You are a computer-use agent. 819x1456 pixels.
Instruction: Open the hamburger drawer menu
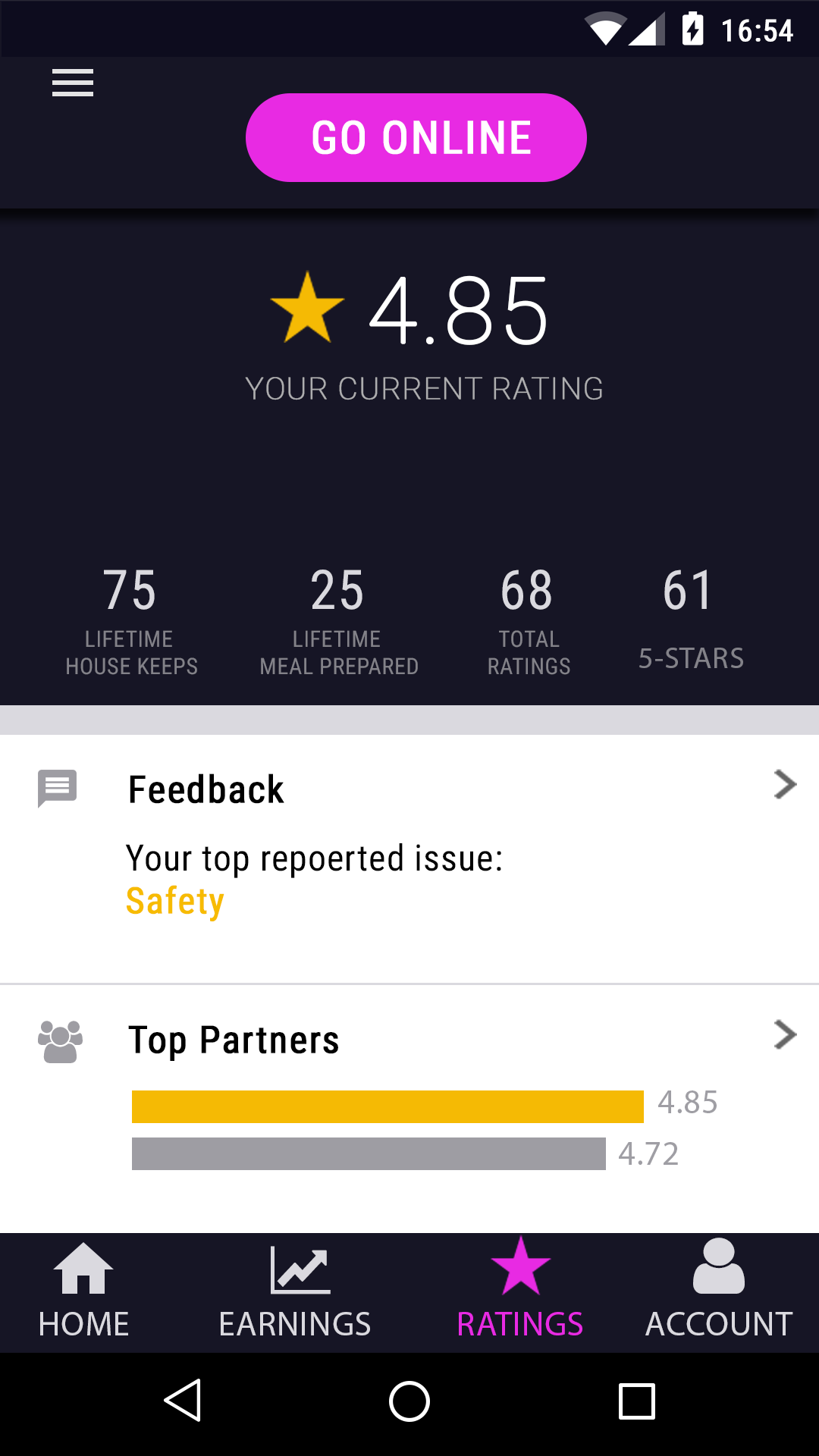(x=73, y=83)
